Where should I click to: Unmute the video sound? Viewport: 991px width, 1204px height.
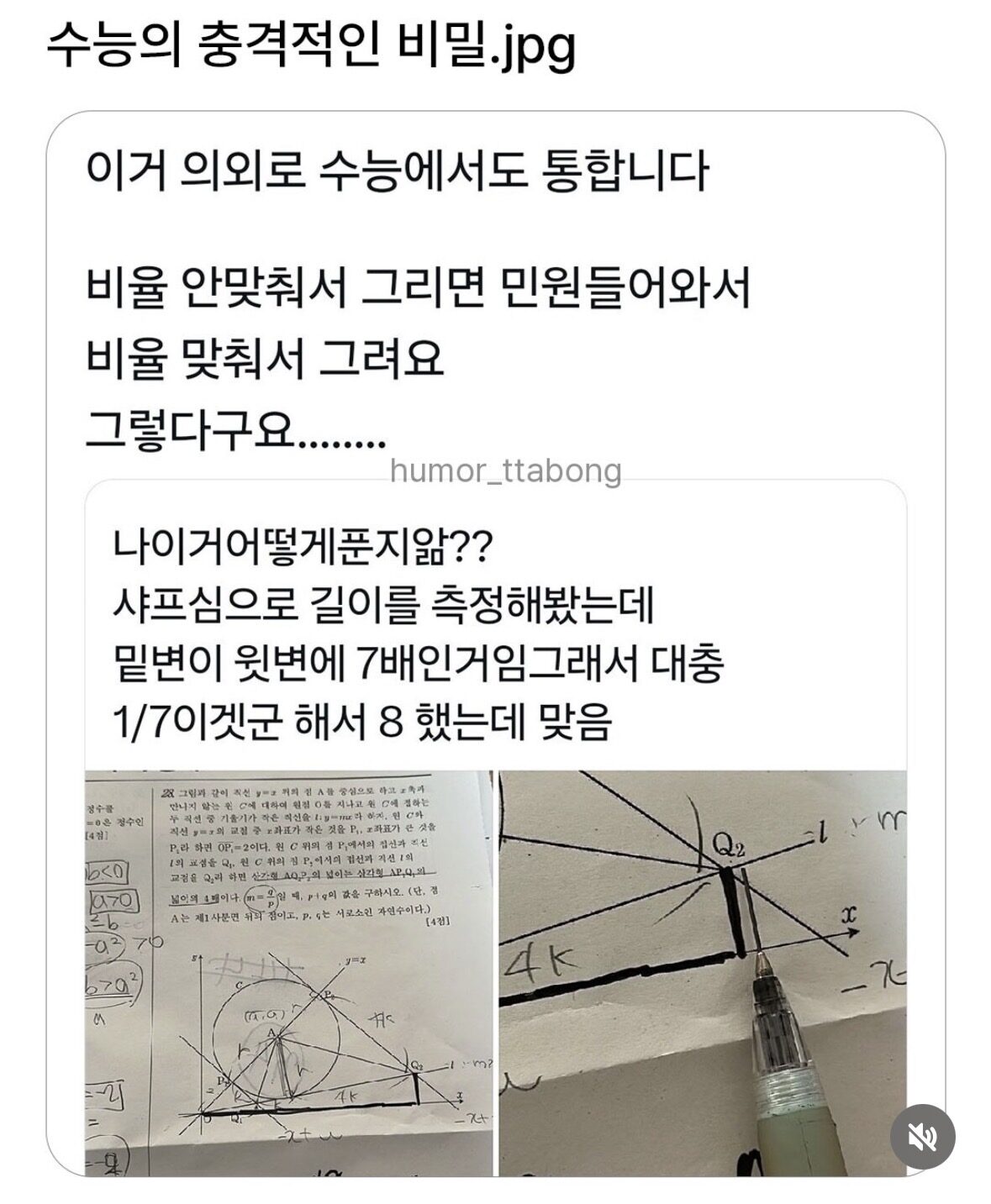[x=922, y=1136]
